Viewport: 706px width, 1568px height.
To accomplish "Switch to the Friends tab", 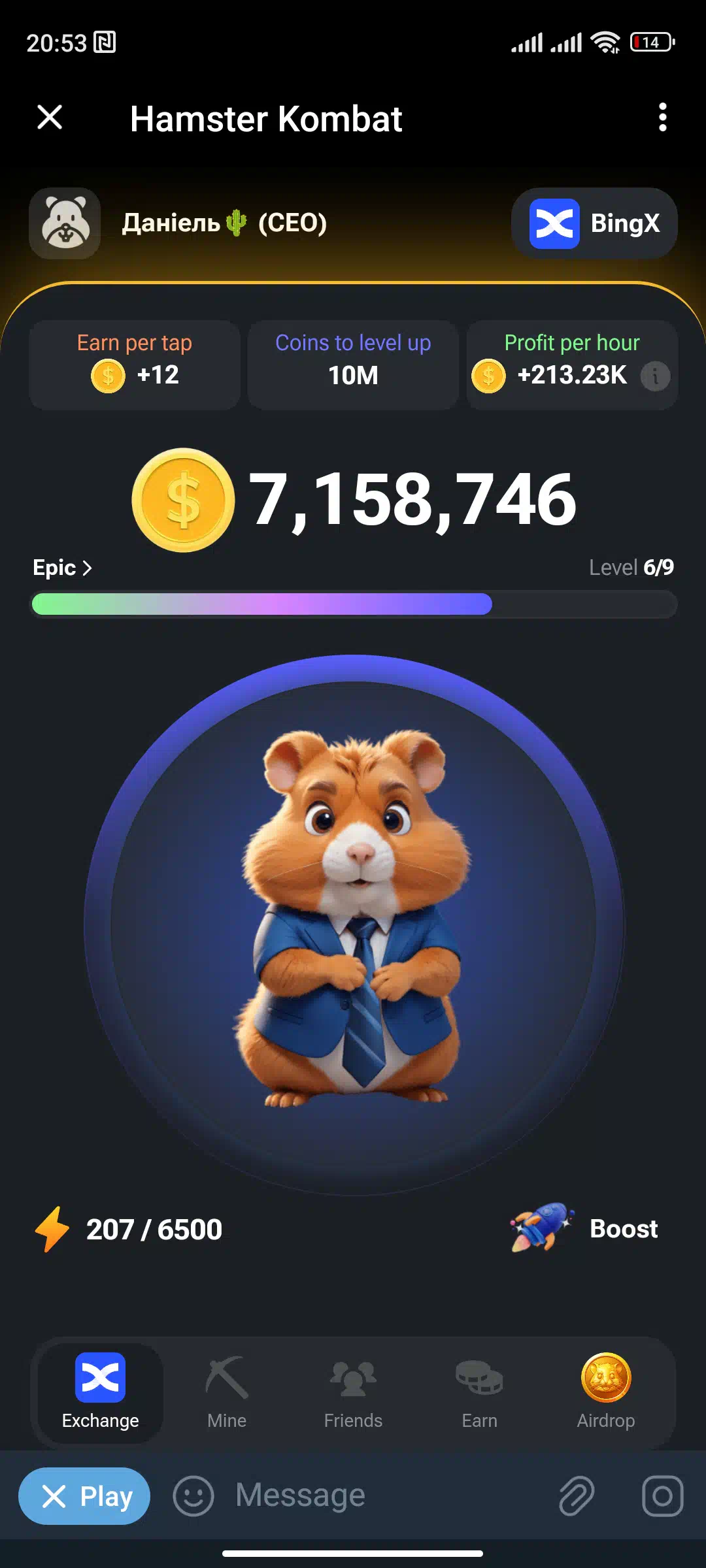I will tap(353, 1392).
